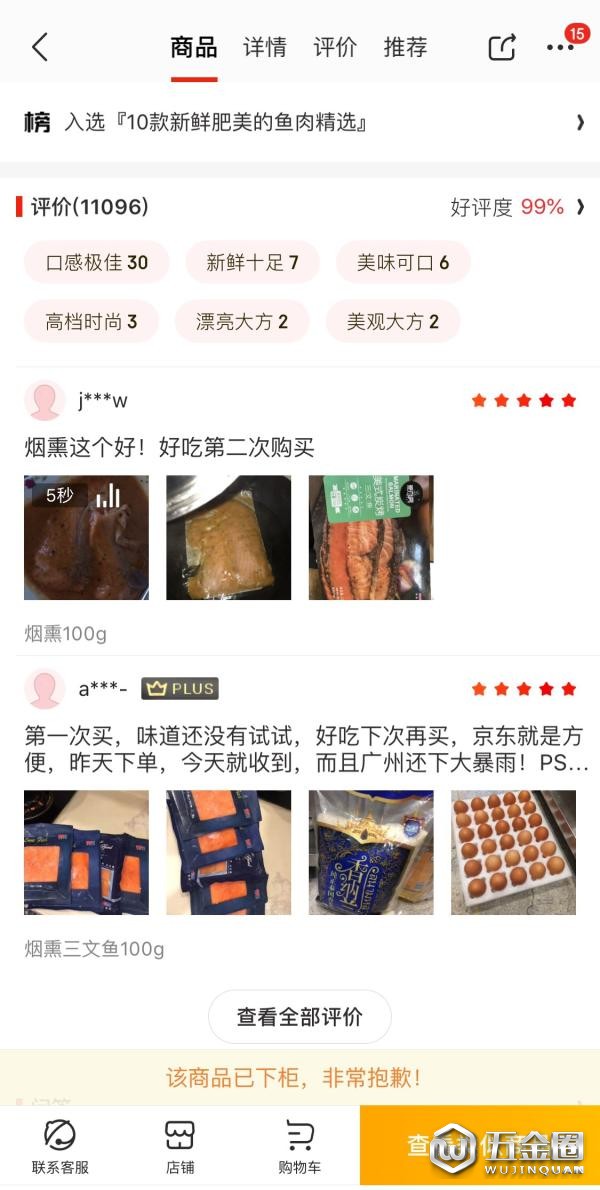Select the 高档时尚 3 review chip
600x1190 pixels.
(91, 321)
